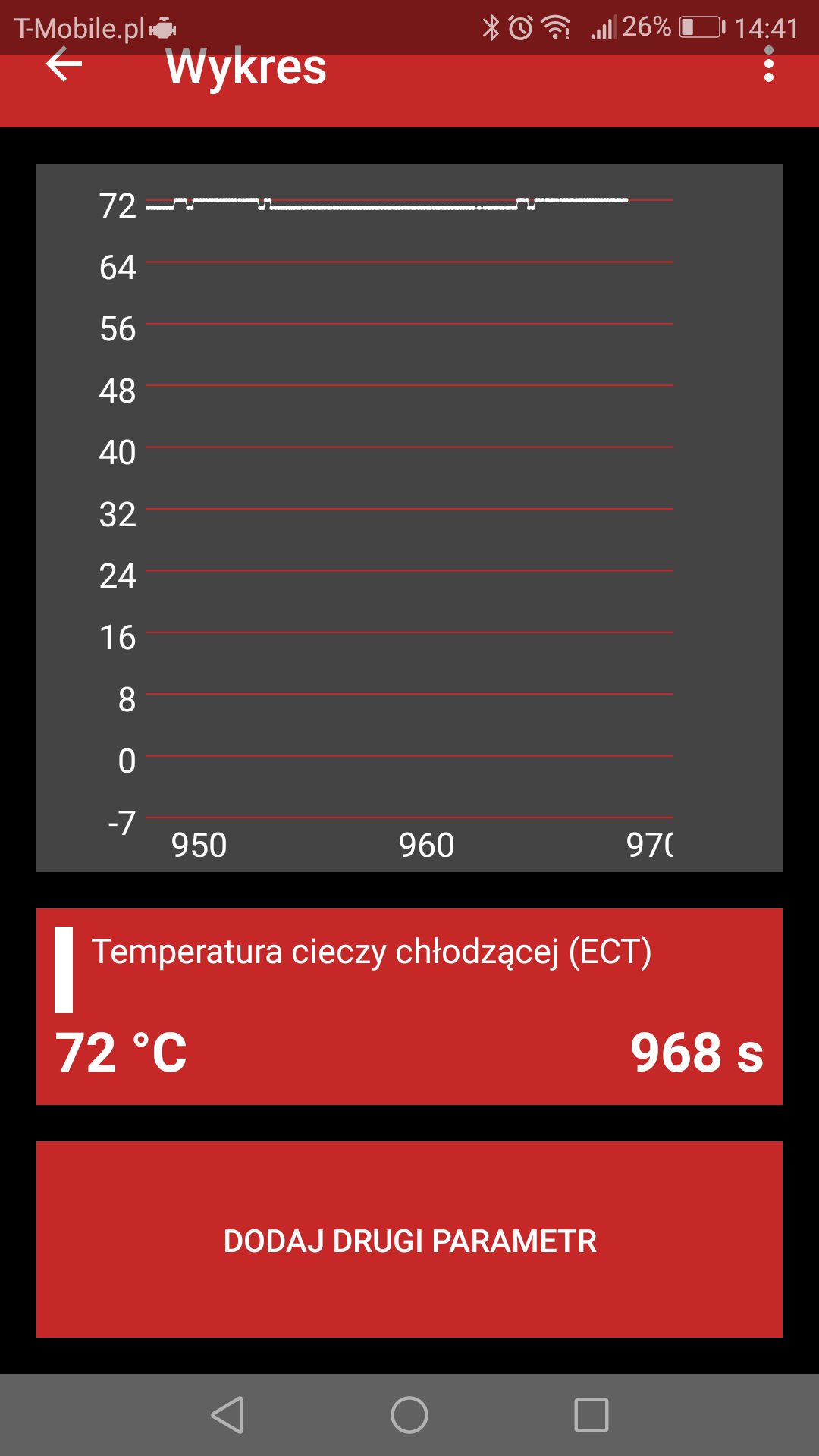The image size is (819, 1456).
Task: Tap the Dodaj drugi parametr button
Action: (x=409, y=1240)
